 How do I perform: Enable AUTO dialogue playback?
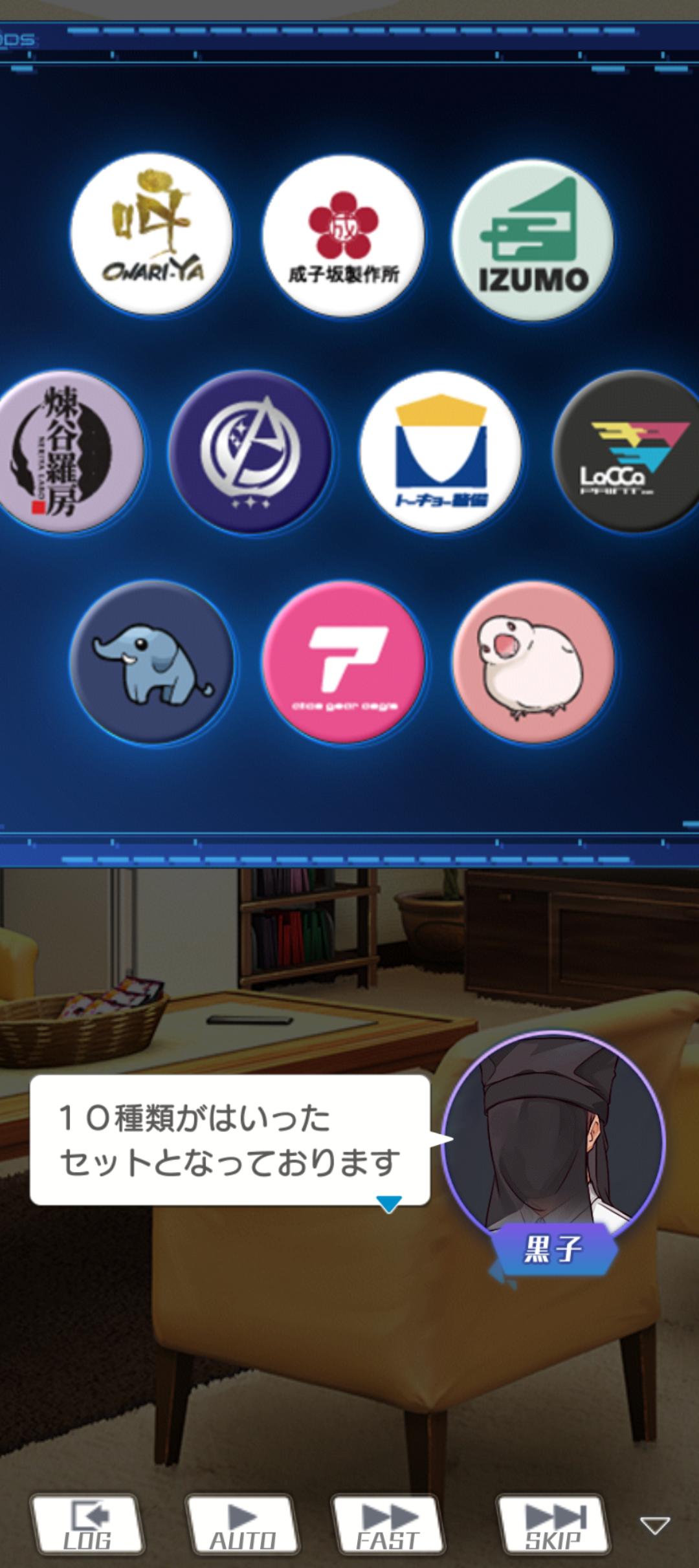point(242,1525)
